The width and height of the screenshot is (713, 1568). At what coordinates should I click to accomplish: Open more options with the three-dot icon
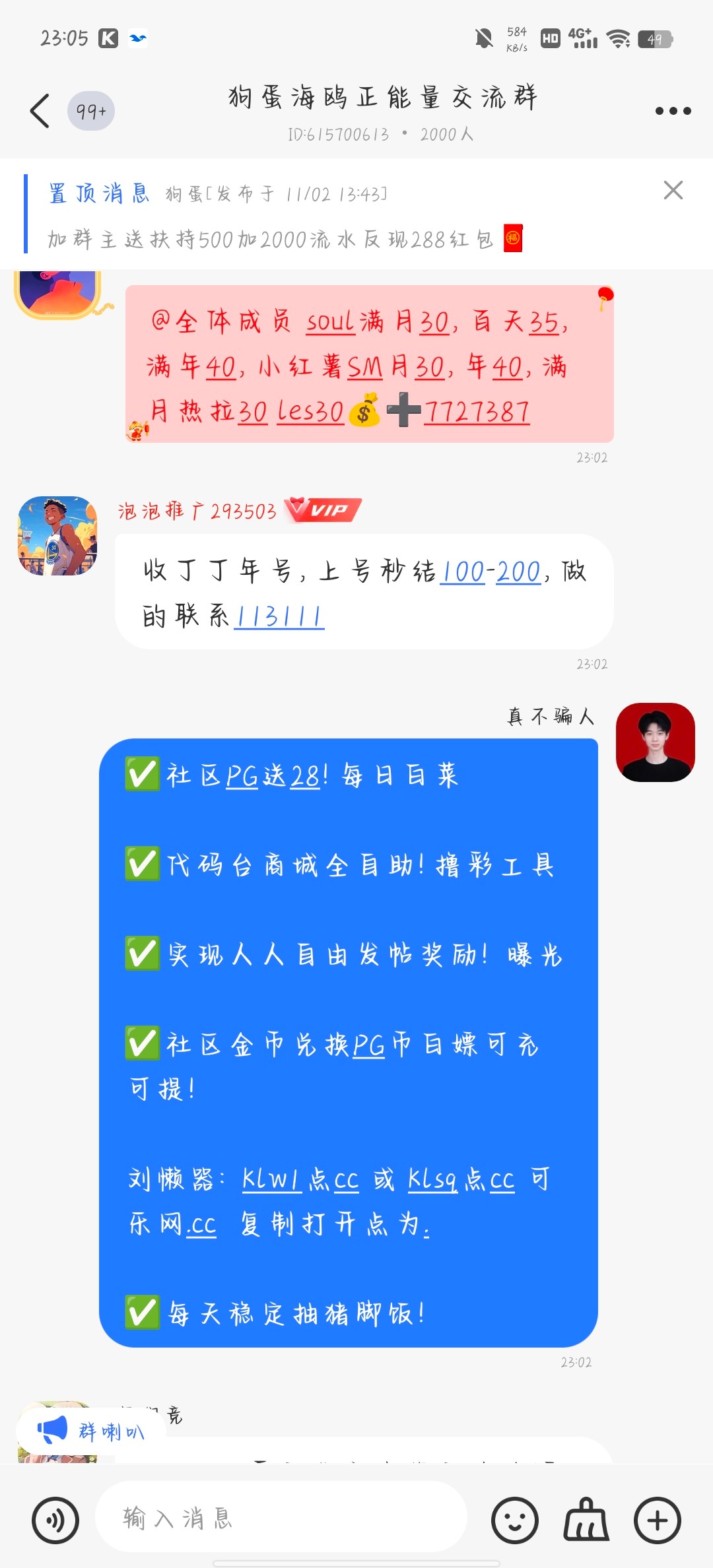(673, 111)
